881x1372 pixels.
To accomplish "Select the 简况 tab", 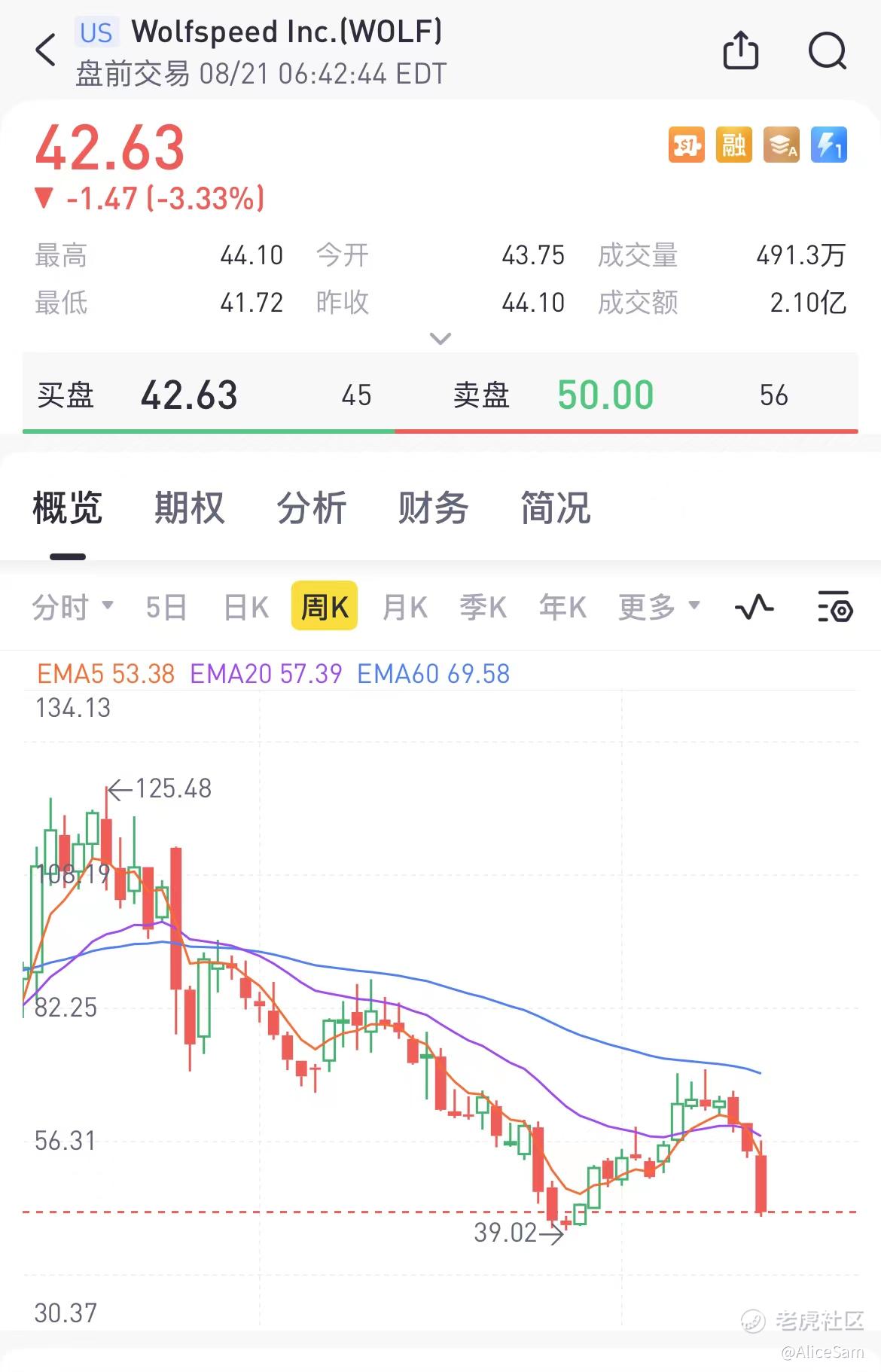I will coord(555,508).
